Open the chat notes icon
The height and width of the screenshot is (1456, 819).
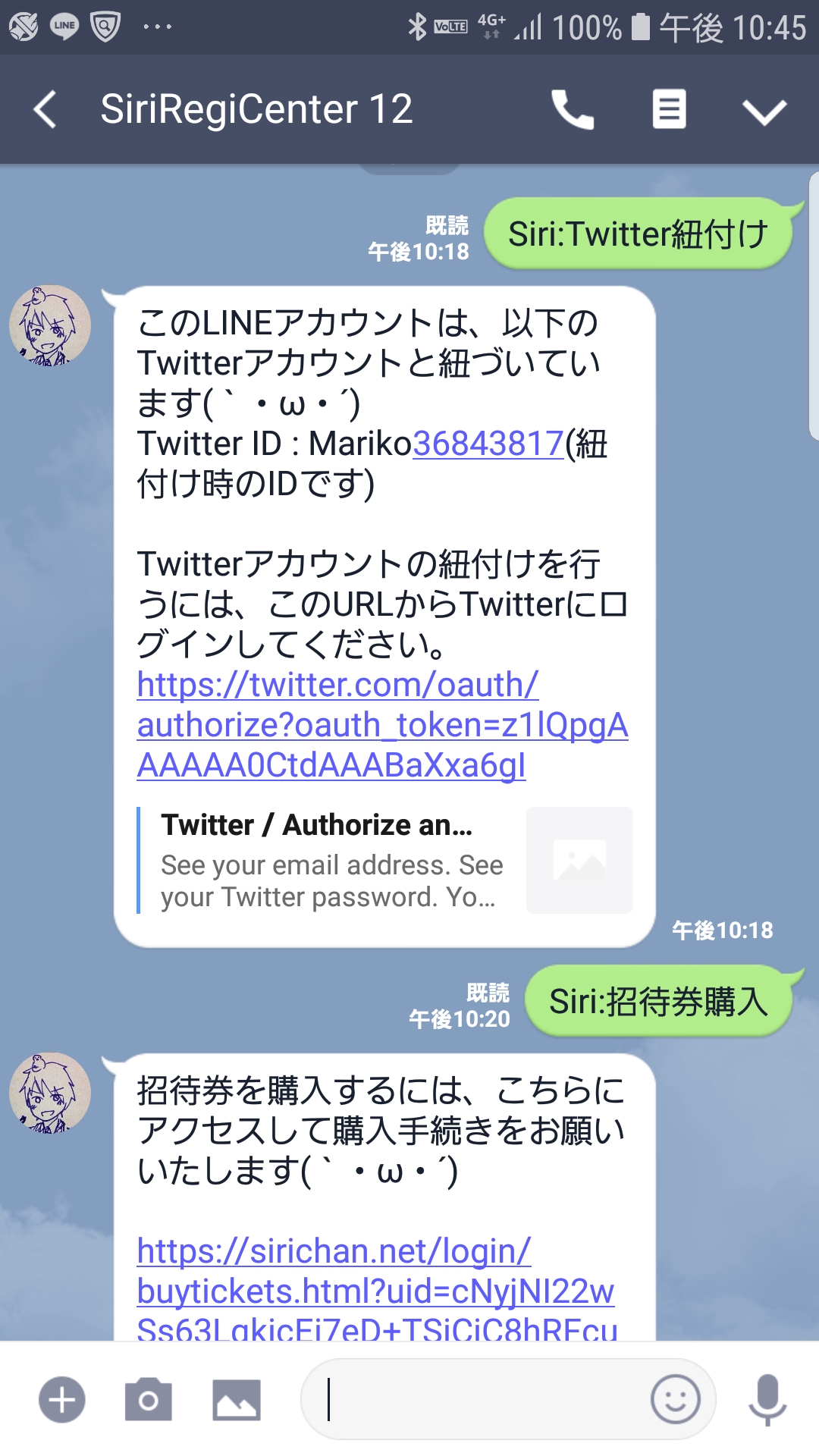669,109
